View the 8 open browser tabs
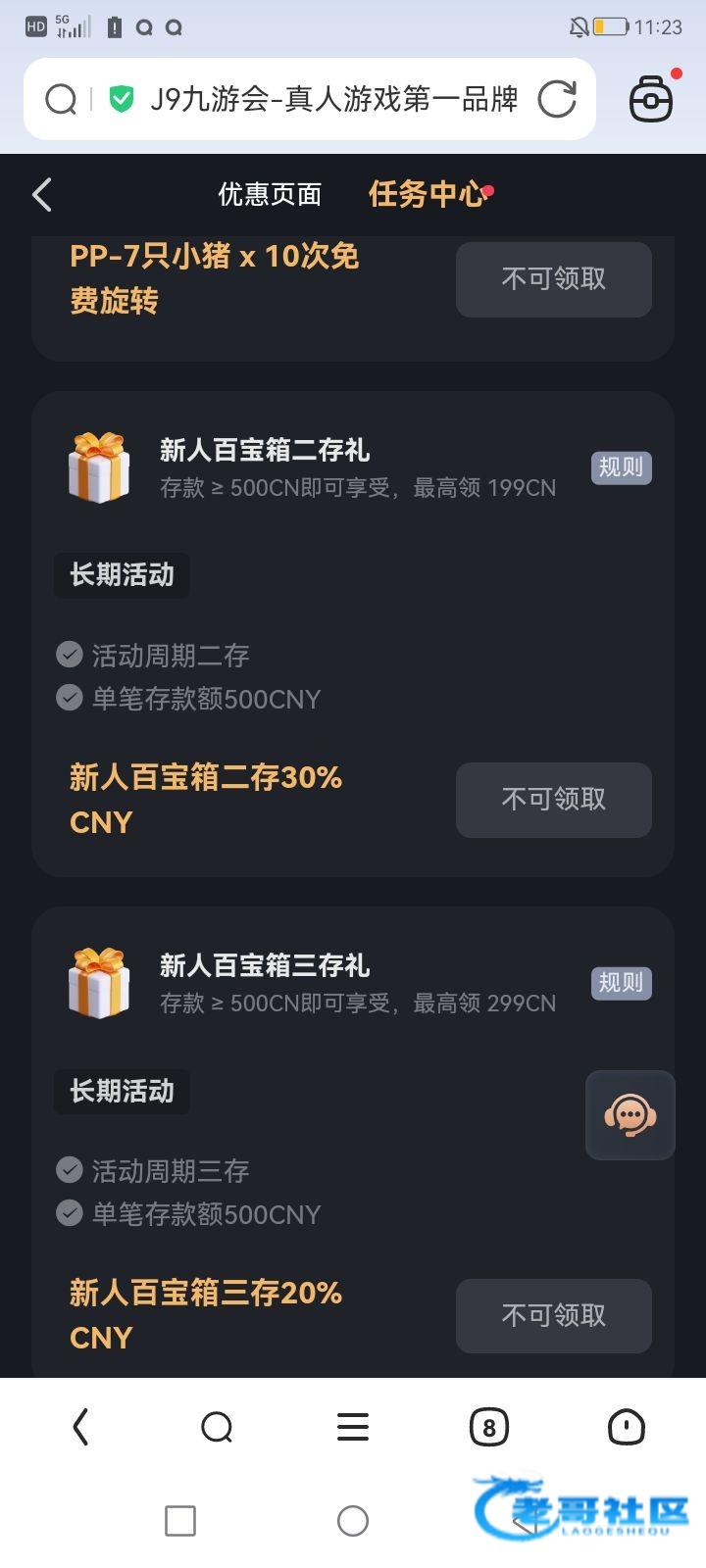Viewport: 706px width, 1568px height. [x=488, y=1427]
